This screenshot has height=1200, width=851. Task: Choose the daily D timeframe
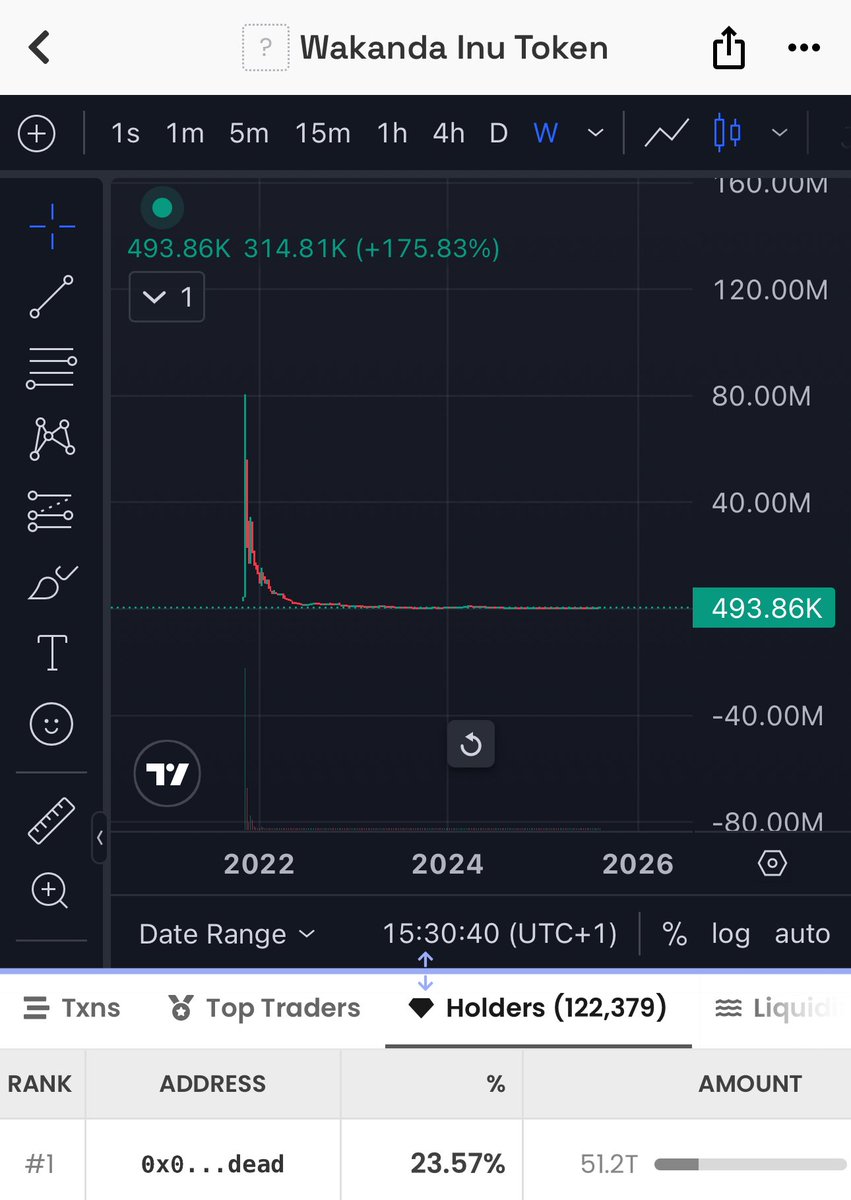point(498,133)
